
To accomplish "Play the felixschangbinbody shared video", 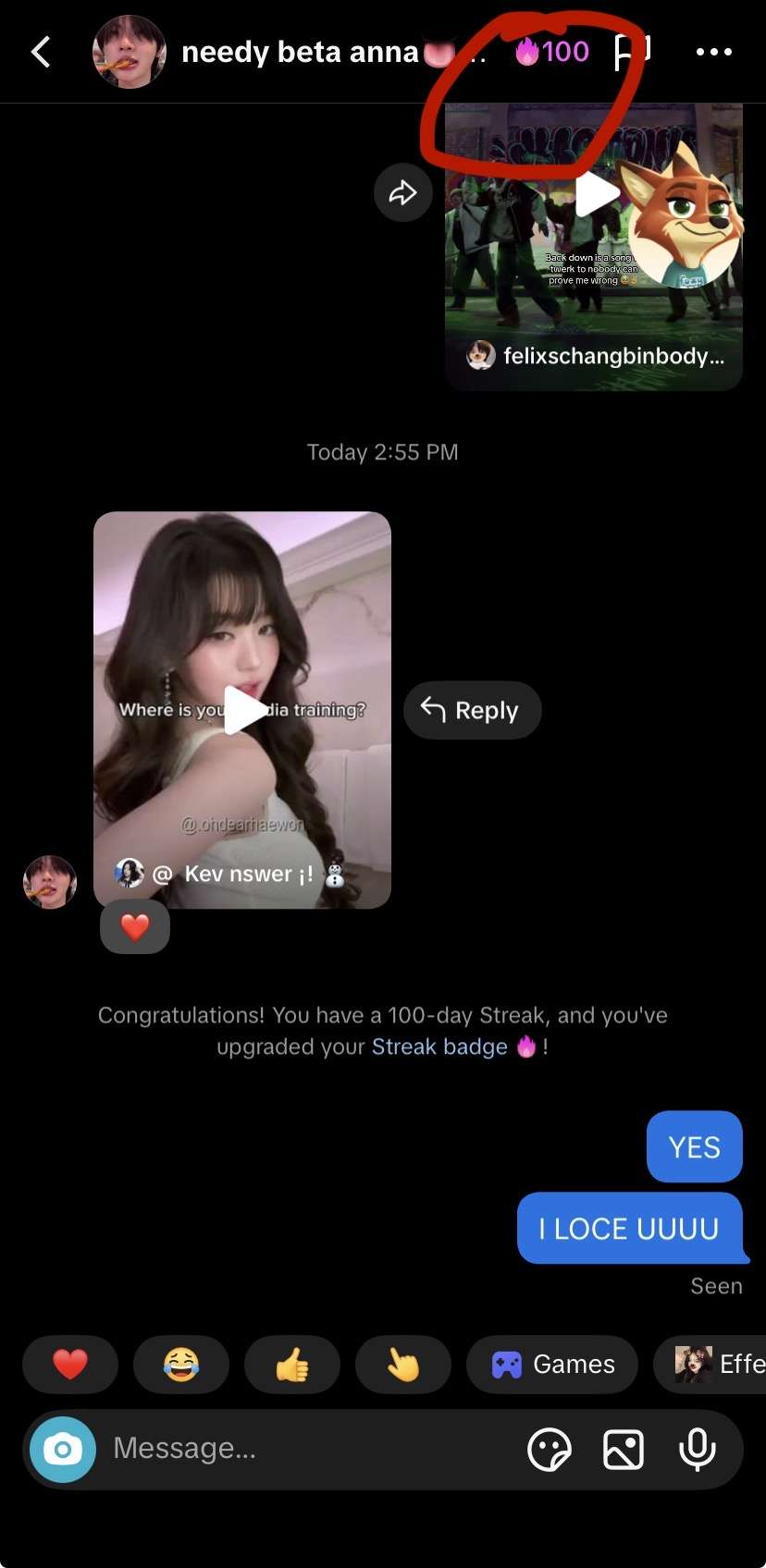I will (x=595, y=194).
